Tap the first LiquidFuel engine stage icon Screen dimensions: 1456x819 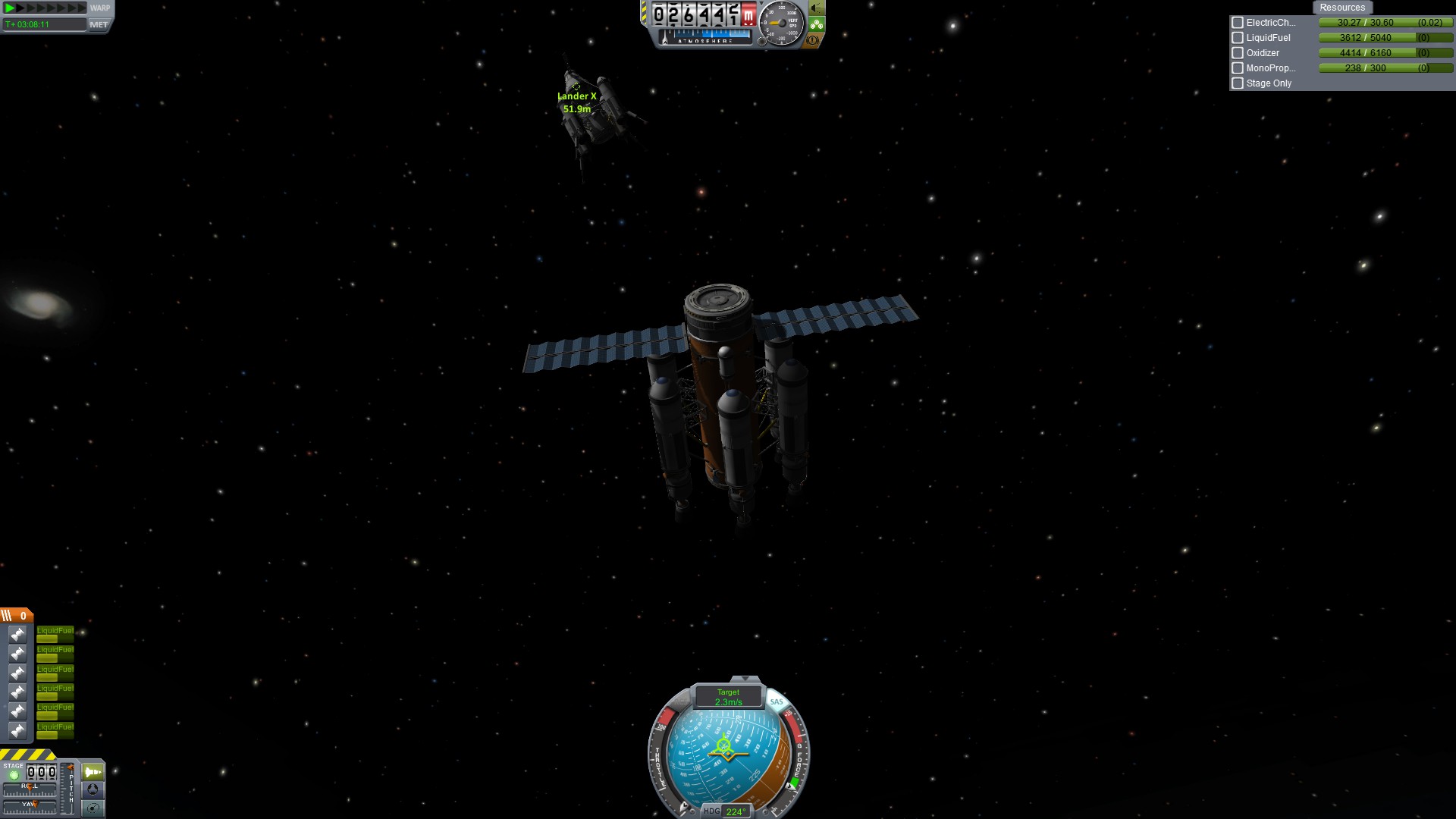pyautogui.click(x=17, y=634)
